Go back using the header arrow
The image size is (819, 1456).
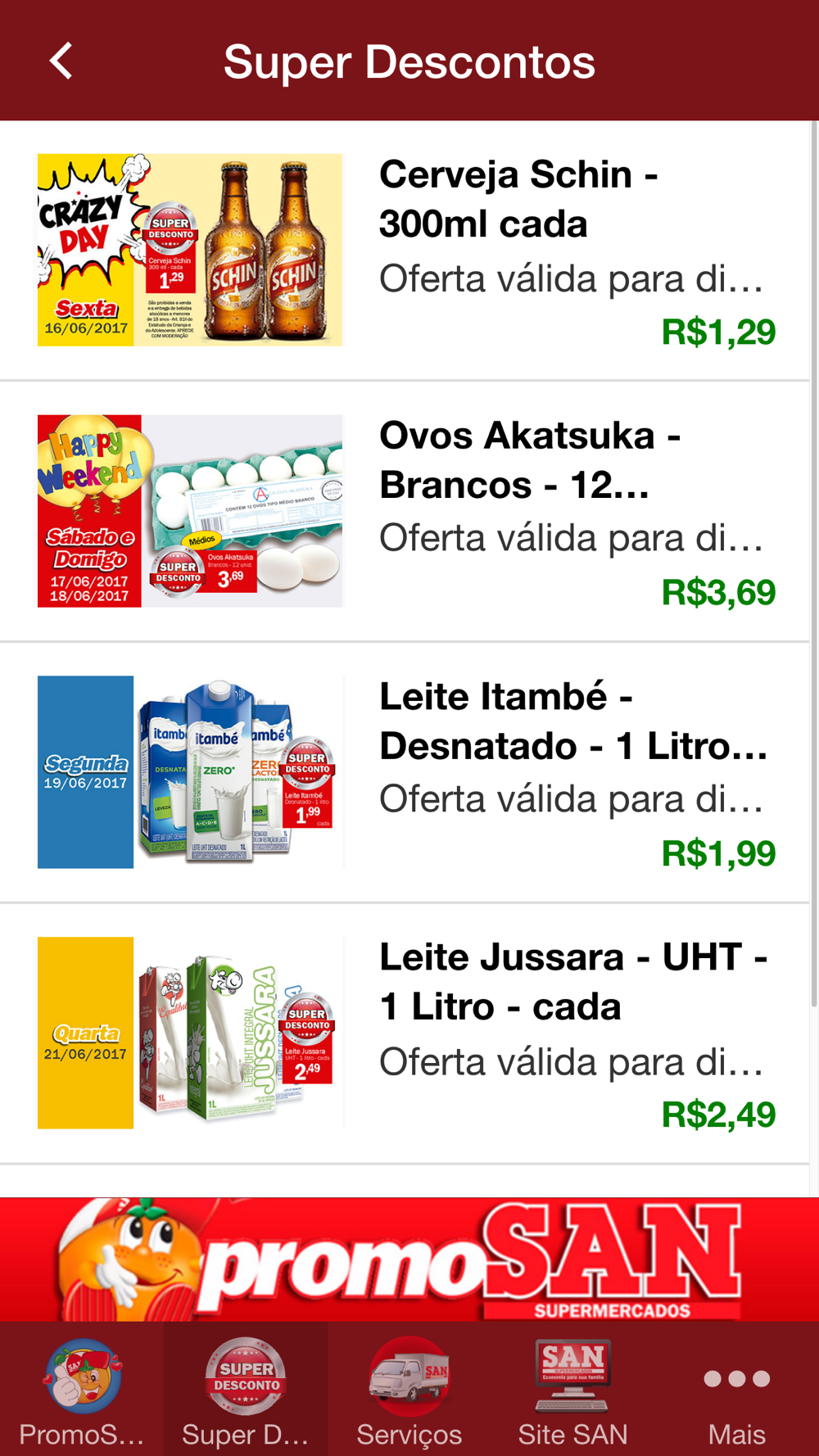(x=61, y=61)
